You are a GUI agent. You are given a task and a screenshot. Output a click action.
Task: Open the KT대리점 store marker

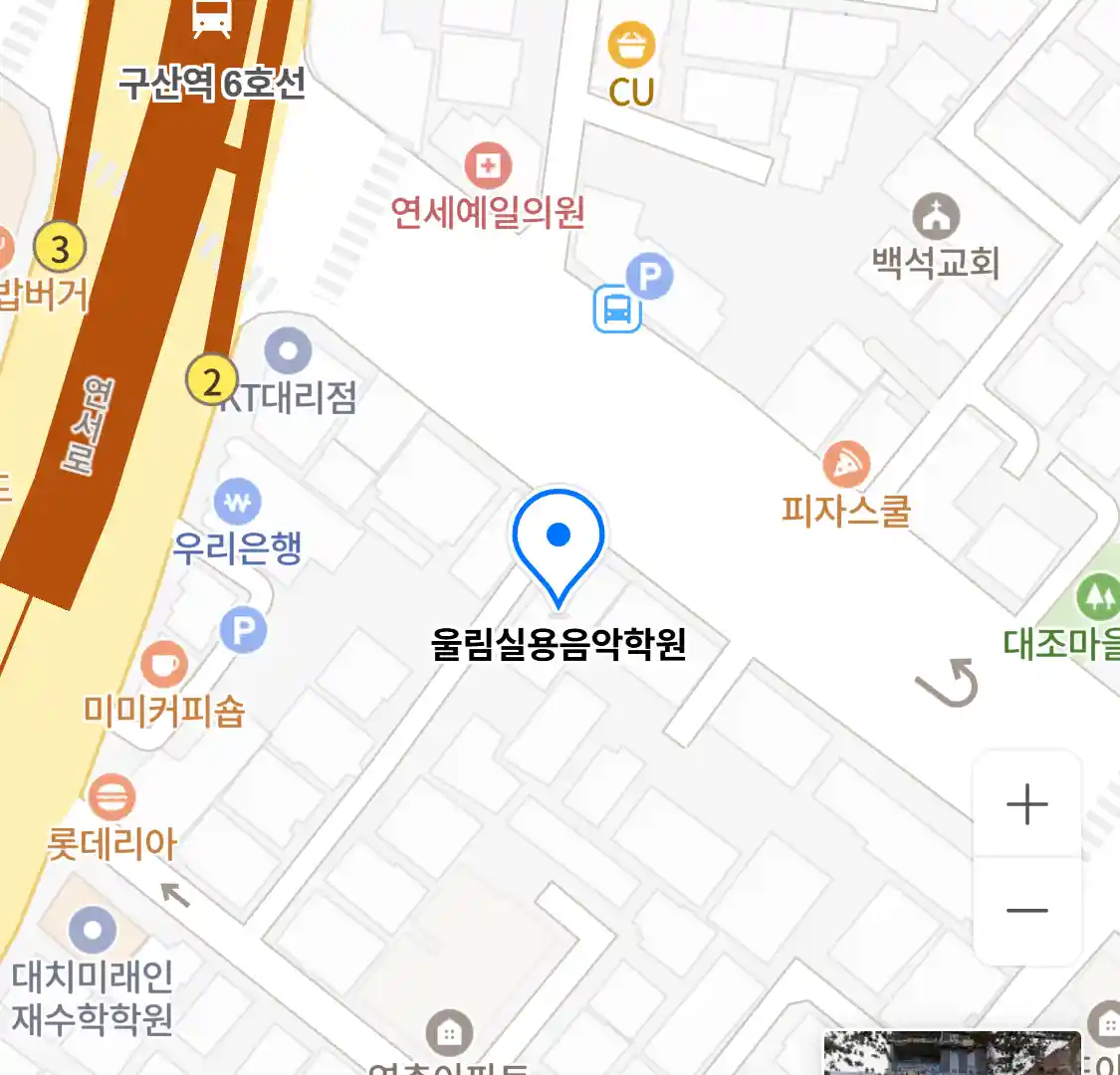[289, 351]
